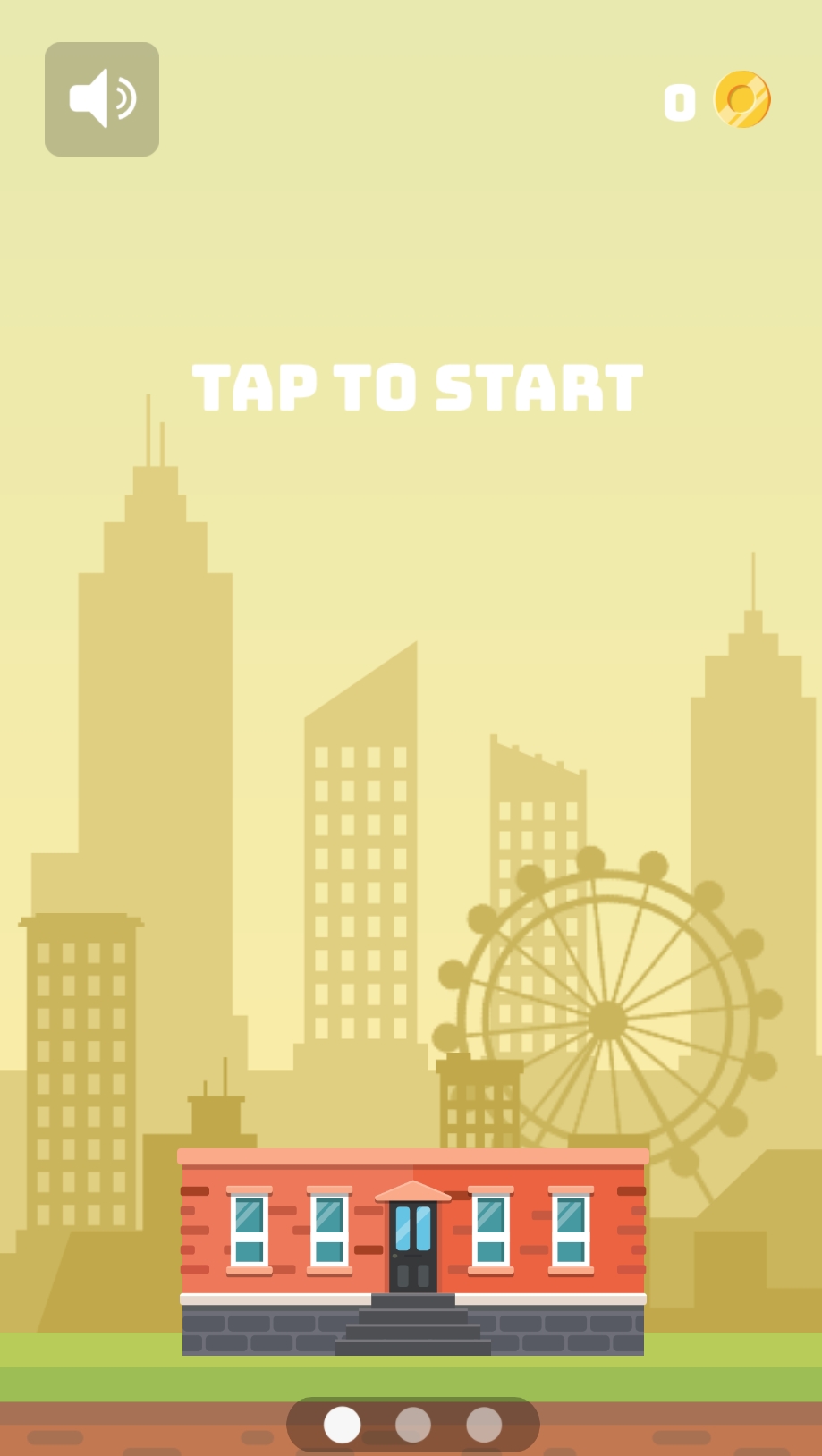
Task: Mute the game sound
Action: (x=102, y=99)
